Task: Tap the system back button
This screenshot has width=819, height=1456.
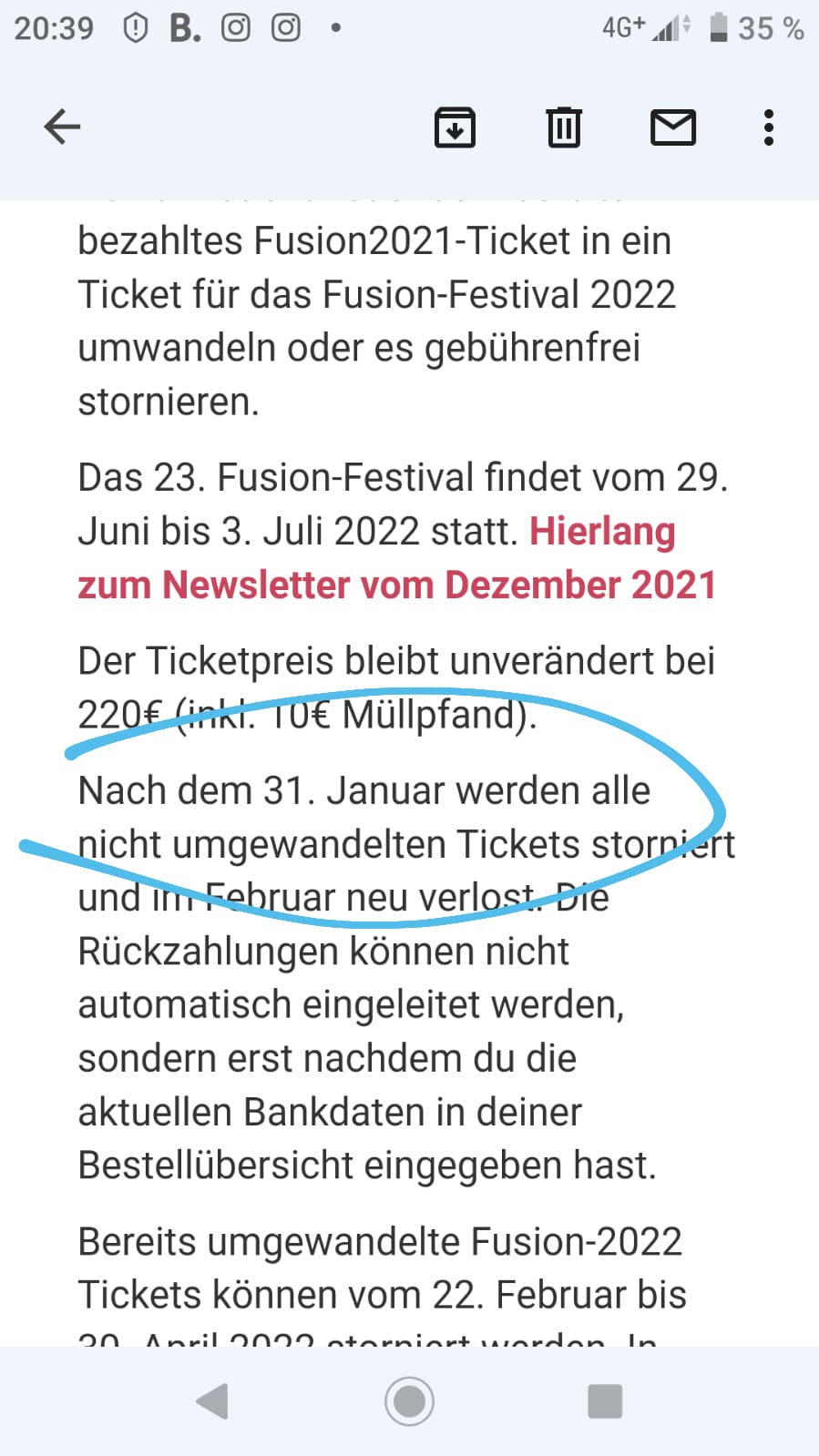Action: pyautogui.click(x=211, y=1401)
